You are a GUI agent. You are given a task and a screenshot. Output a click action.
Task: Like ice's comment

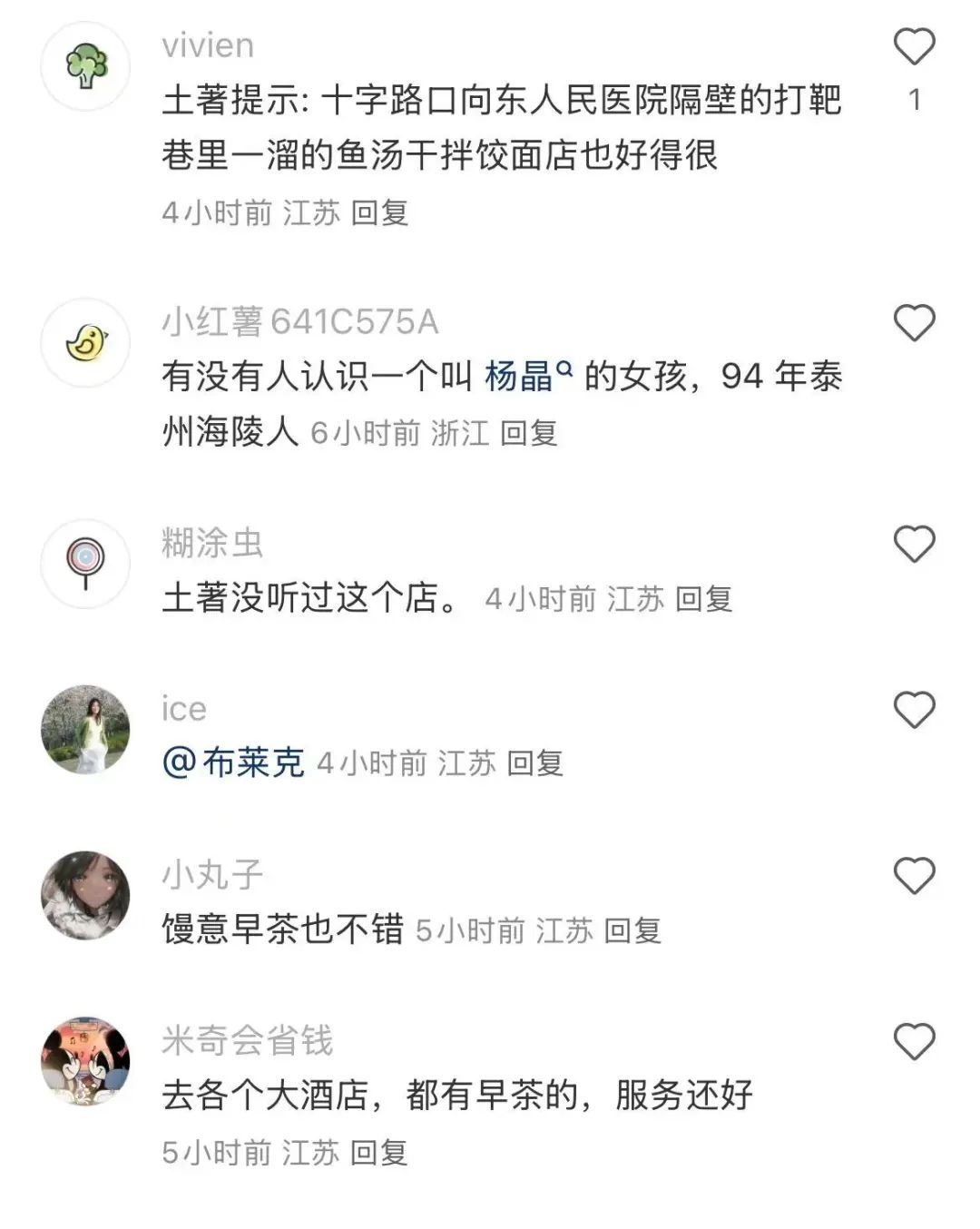click(x=914, y=710)
